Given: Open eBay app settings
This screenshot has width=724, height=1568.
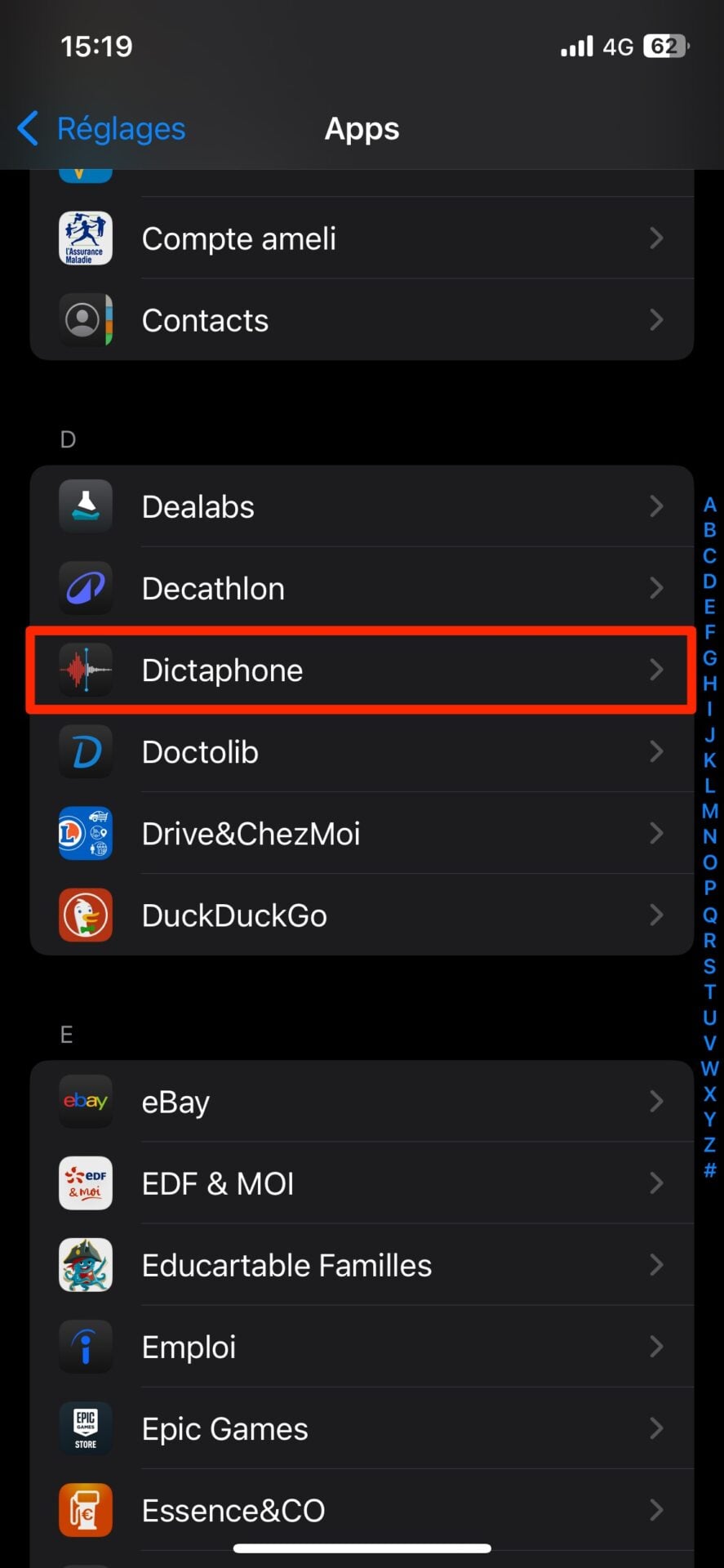Looking at the screenshot, I should pos(361,1101).
